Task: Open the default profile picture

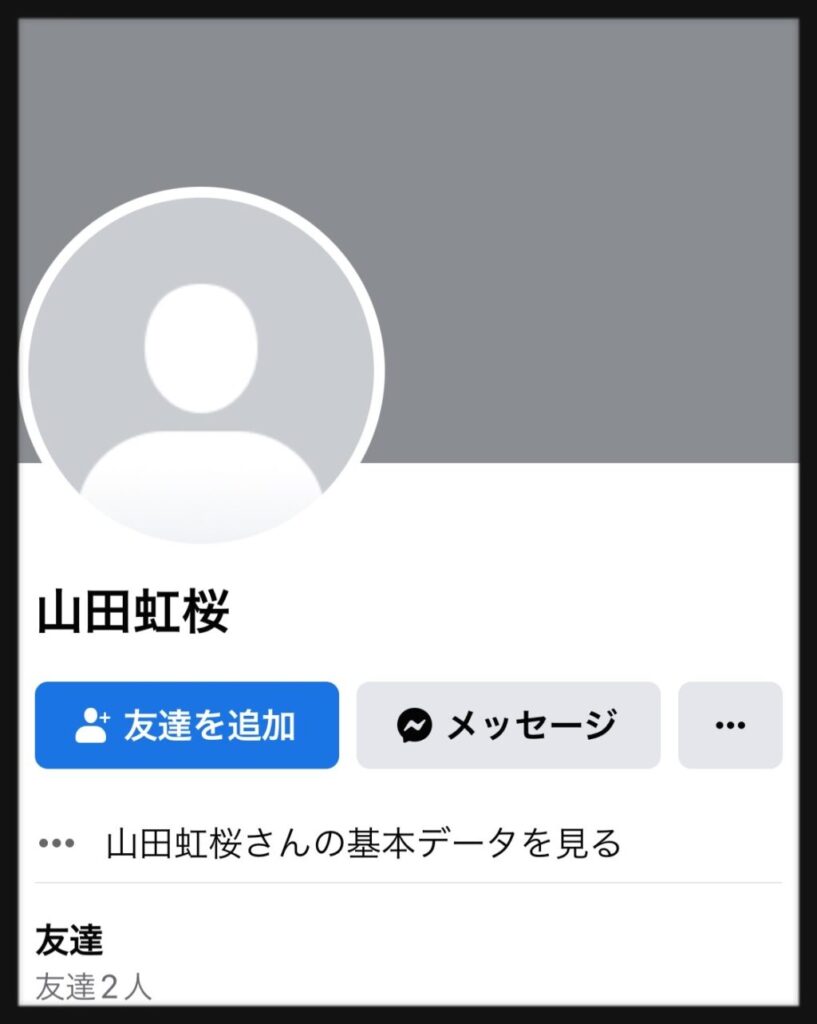Action: [201, 370]
